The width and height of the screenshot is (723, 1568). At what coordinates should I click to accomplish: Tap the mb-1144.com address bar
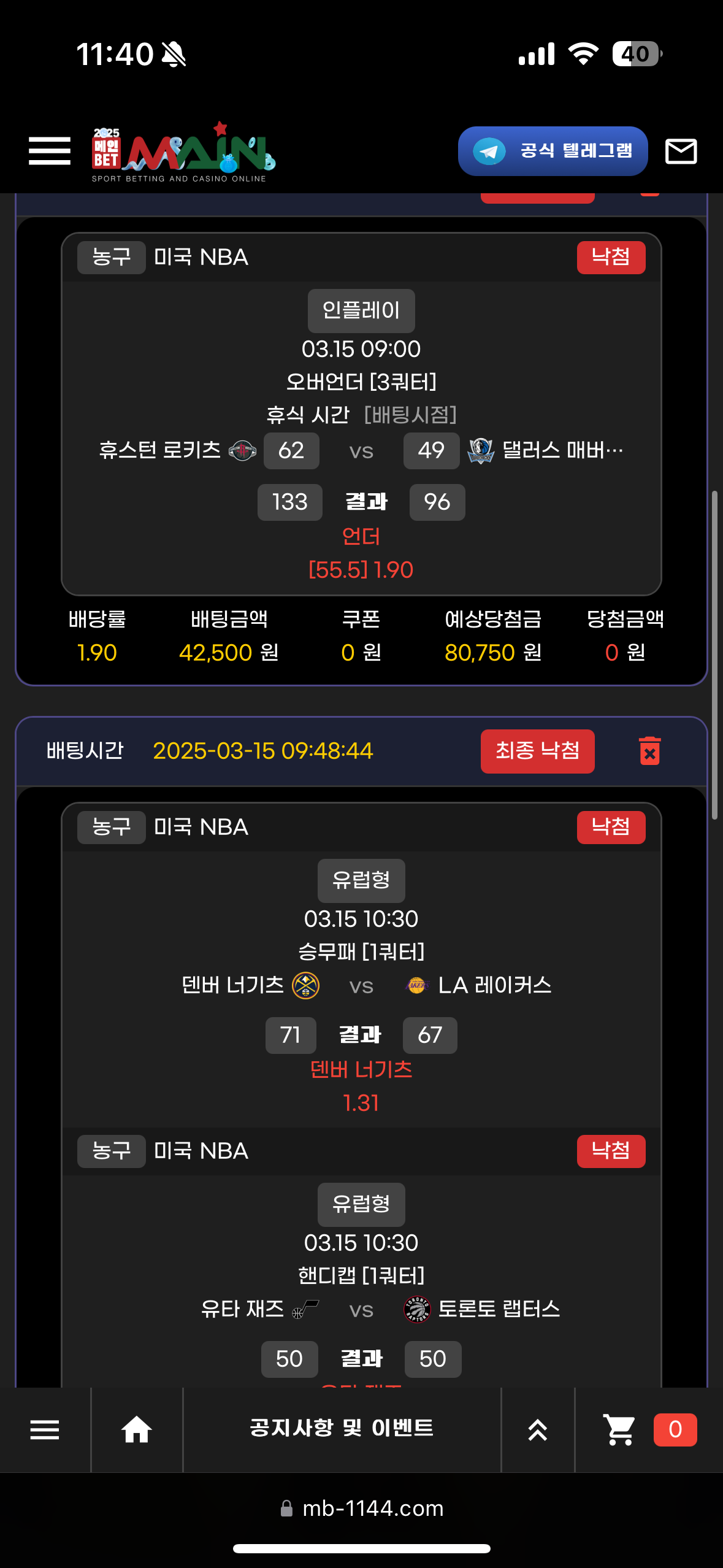[x=362, y=1508]
